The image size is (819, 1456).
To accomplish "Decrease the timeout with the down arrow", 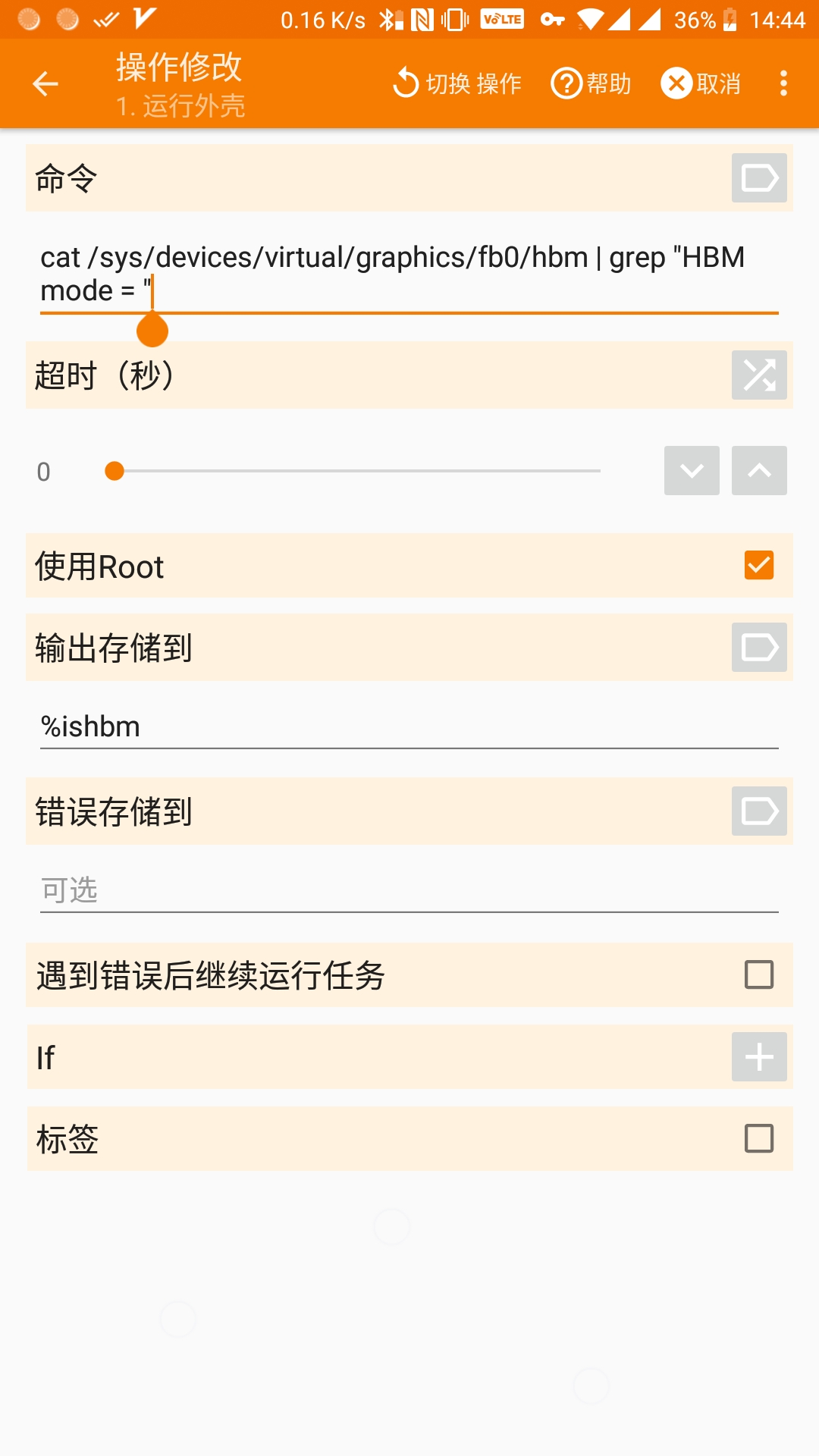I will (692, 471).
